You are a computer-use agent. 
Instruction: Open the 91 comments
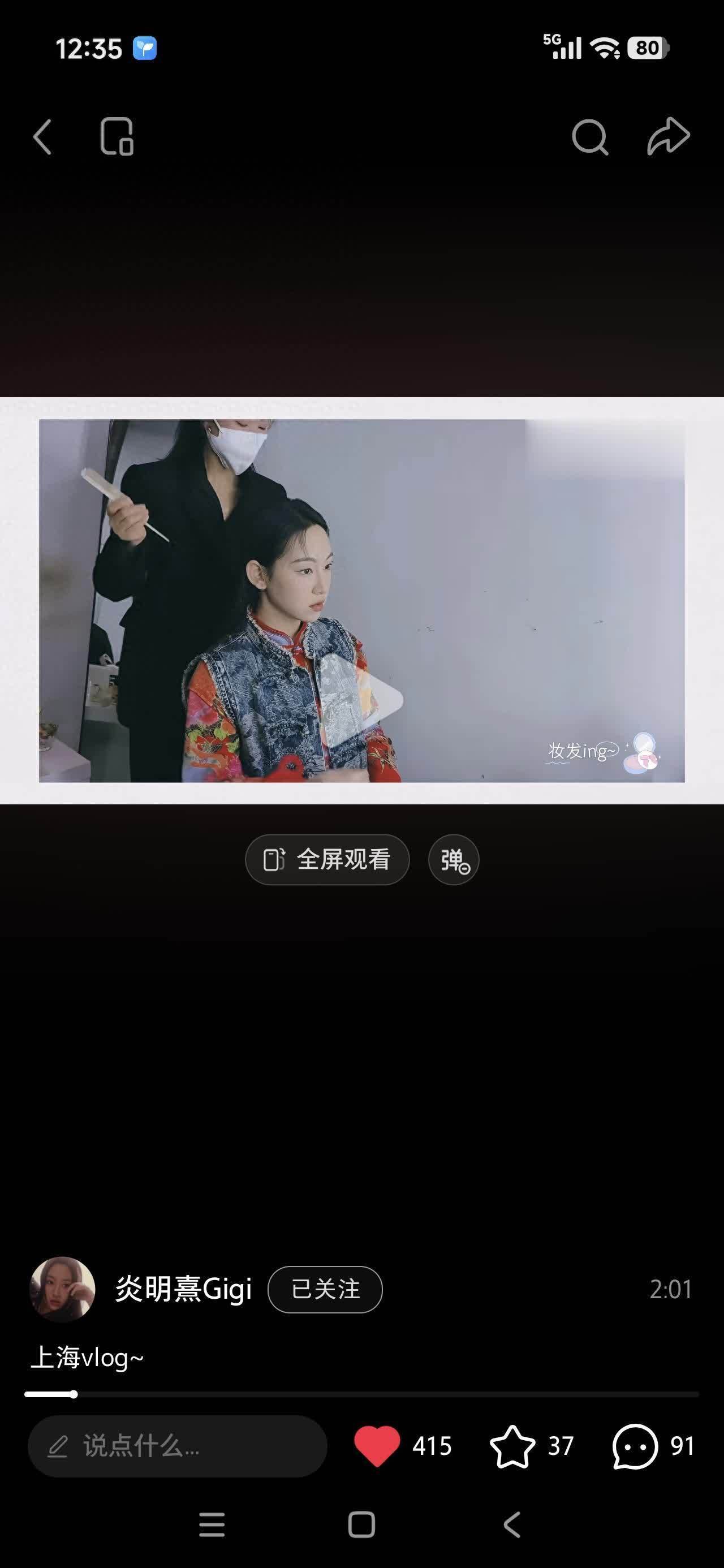click(635, 1446)
